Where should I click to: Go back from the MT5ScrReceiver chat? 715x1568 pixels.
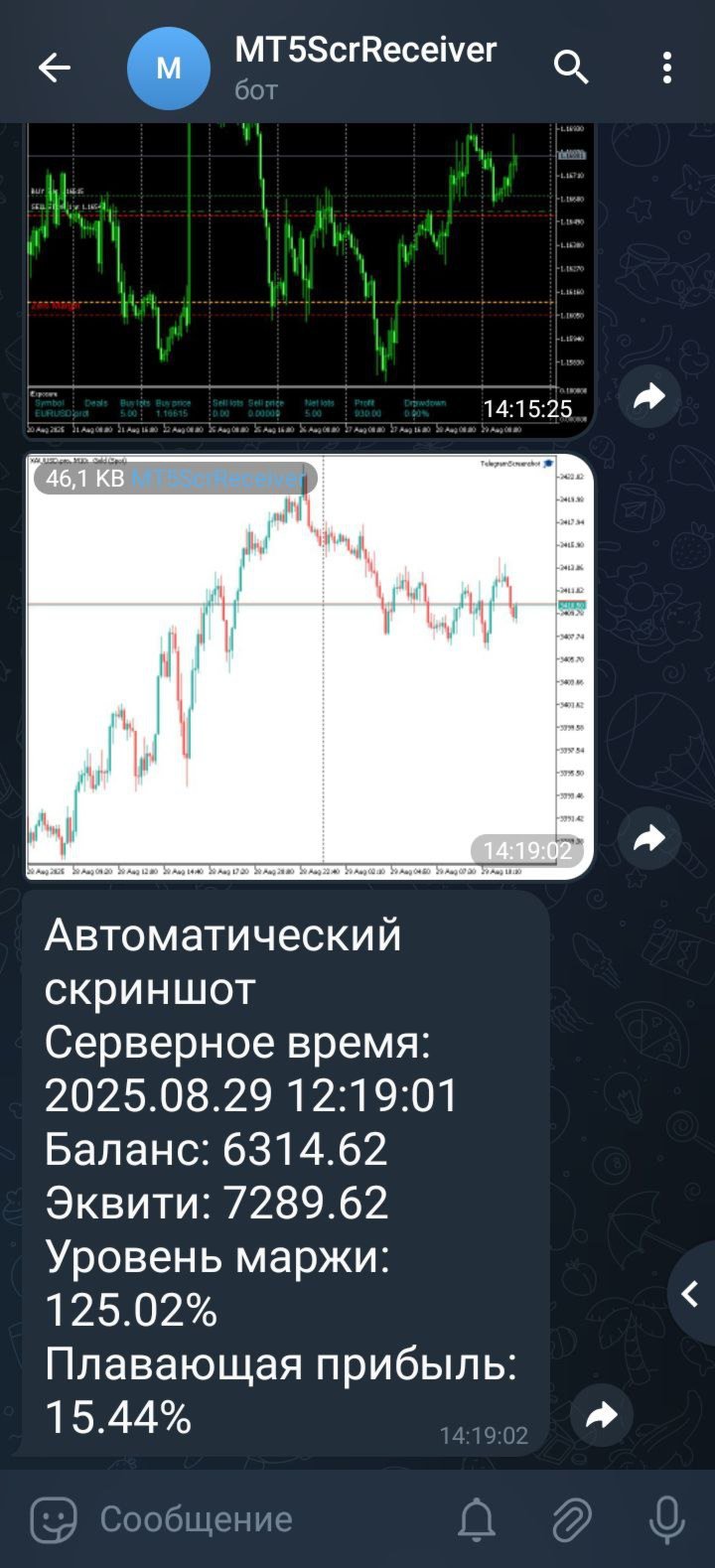(x=54, y=68)
